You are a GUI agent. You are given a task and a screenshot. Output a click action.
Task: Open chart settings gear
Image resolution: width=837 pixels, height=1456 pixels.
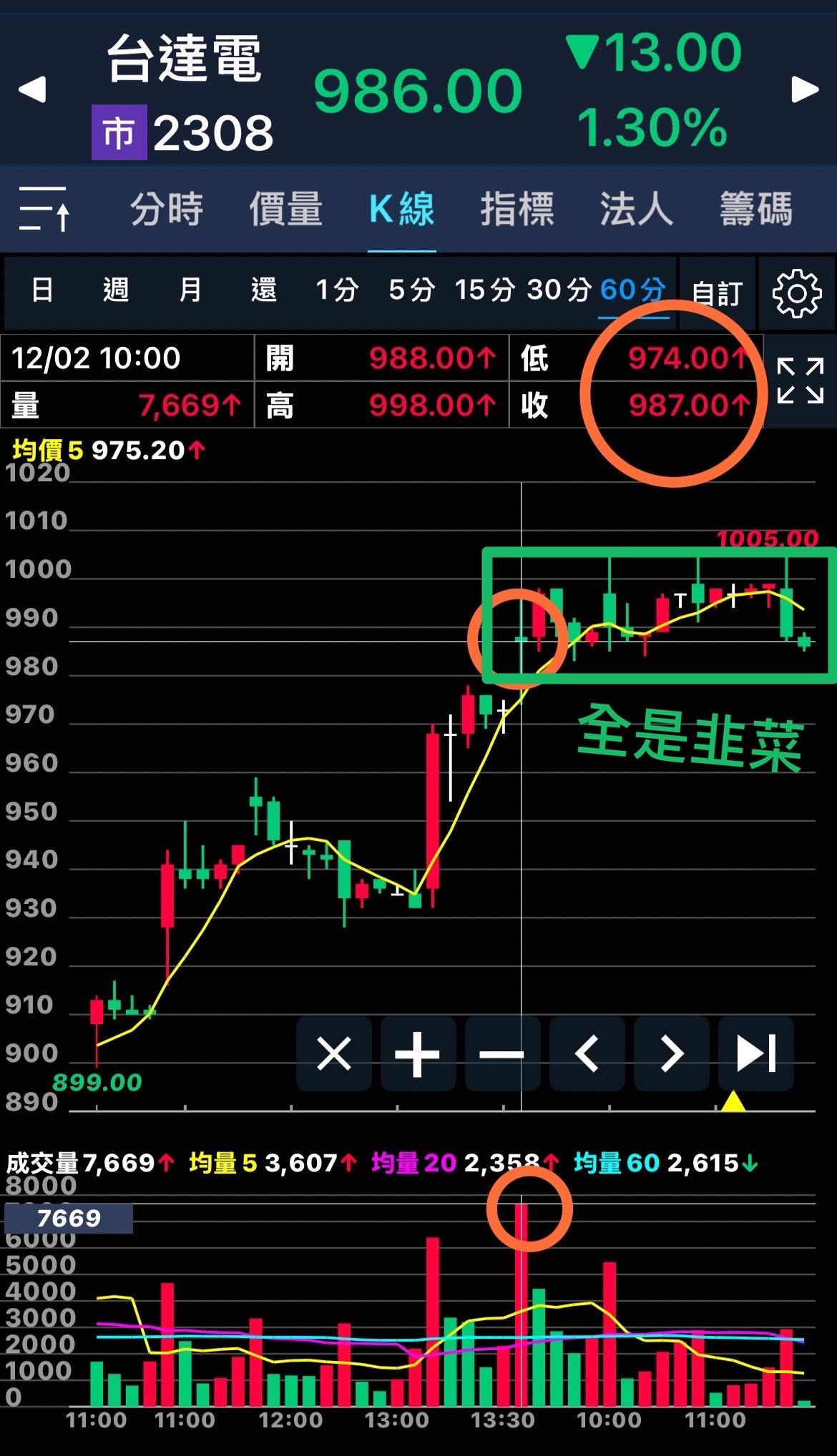796,293
